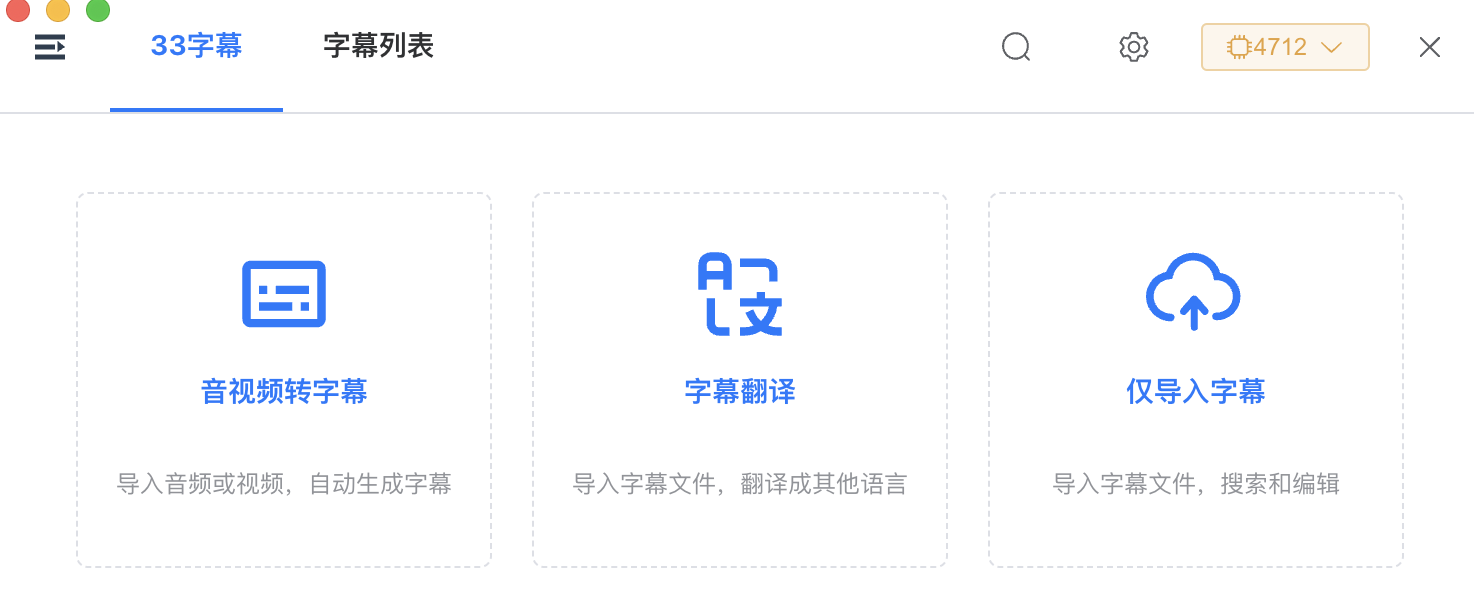Open the collapsed sidebar menu icon
This screenshot has height=614, width=1474.
[x=49, y=47]
